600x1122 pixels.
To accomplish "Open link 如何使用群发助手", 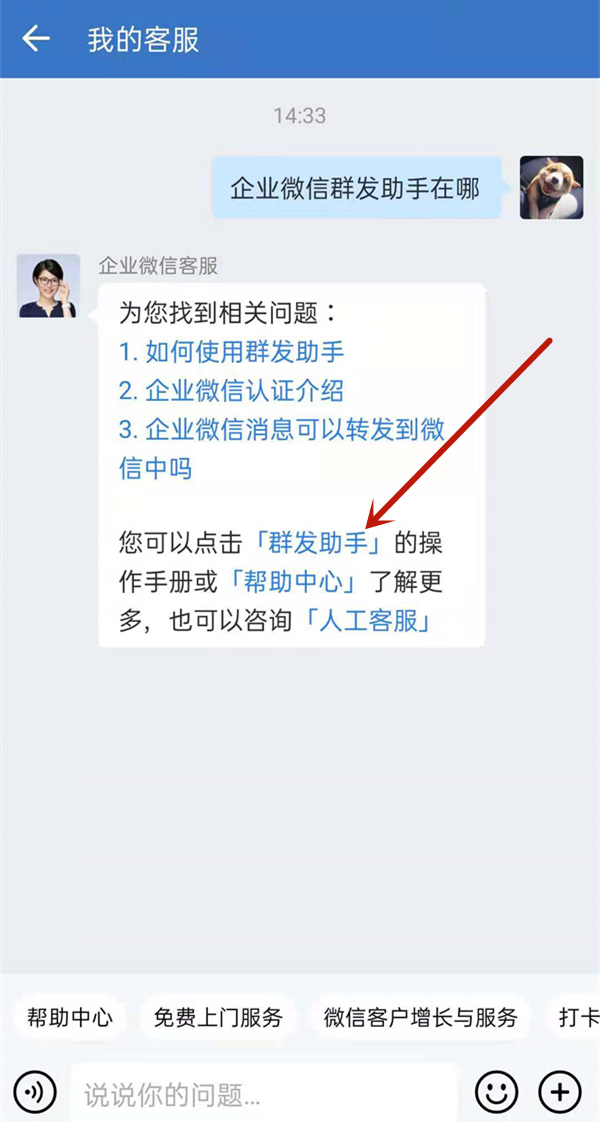I will (x=232, y=351).
